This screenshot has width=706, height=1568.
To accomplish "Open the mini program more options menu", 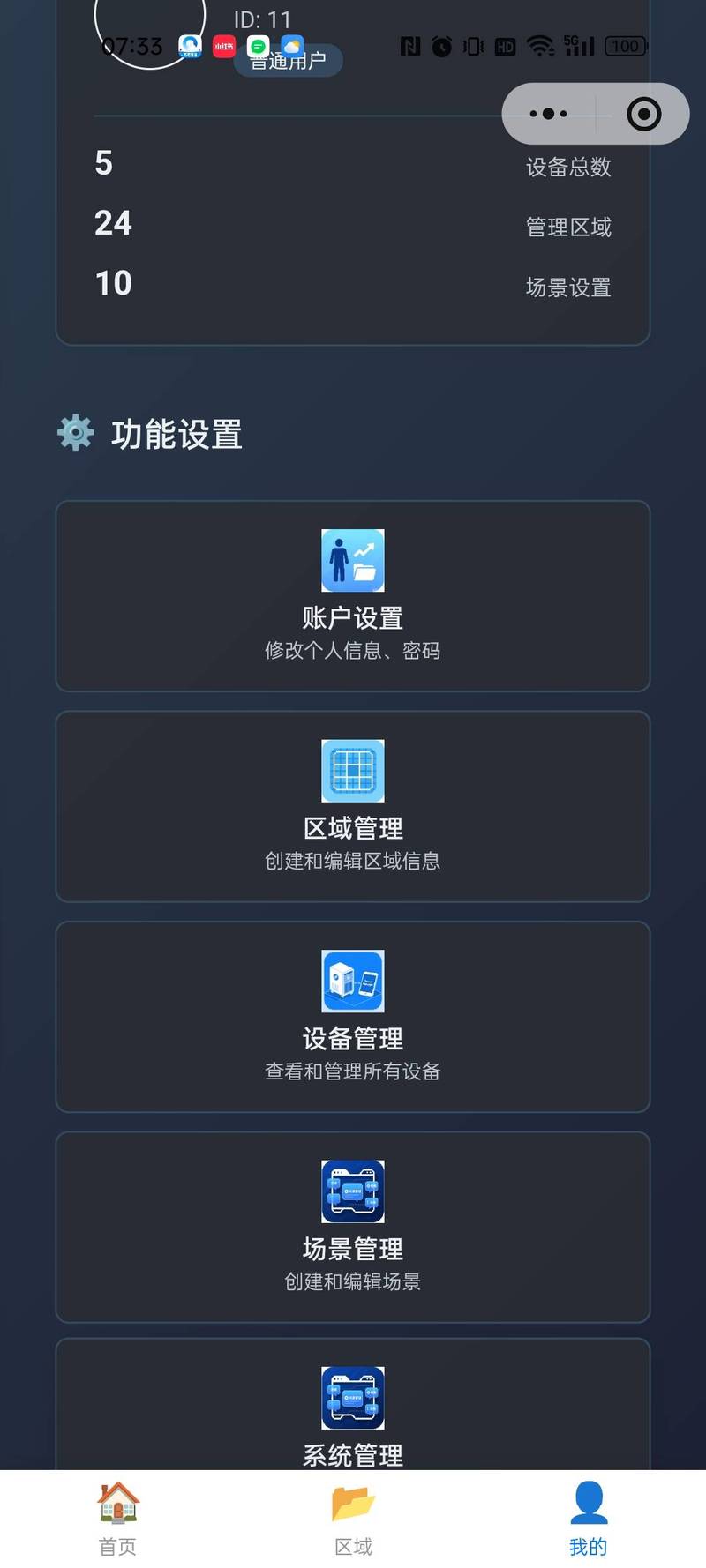I will tap(548, 114).
